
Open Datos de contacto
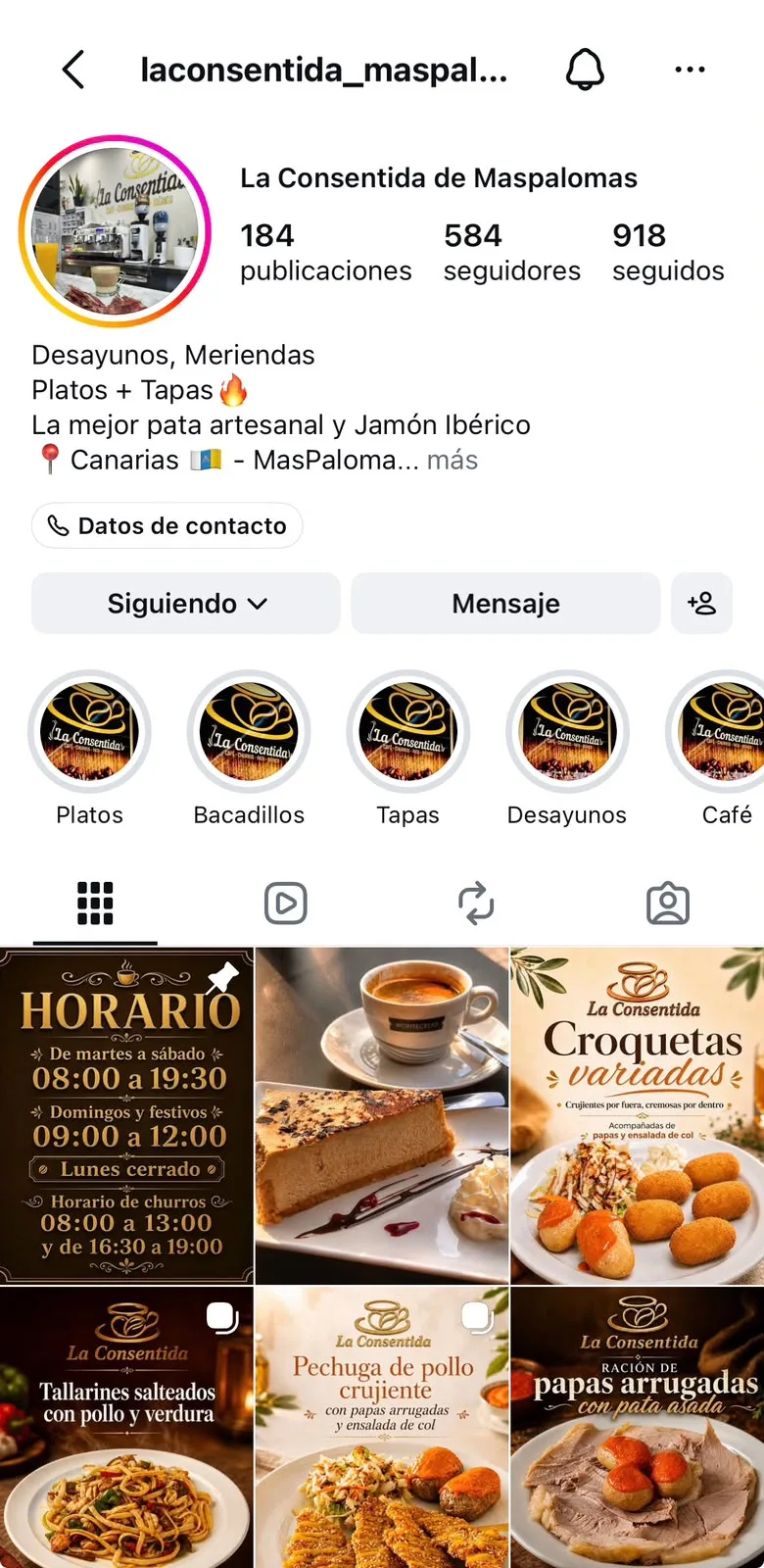167,525
